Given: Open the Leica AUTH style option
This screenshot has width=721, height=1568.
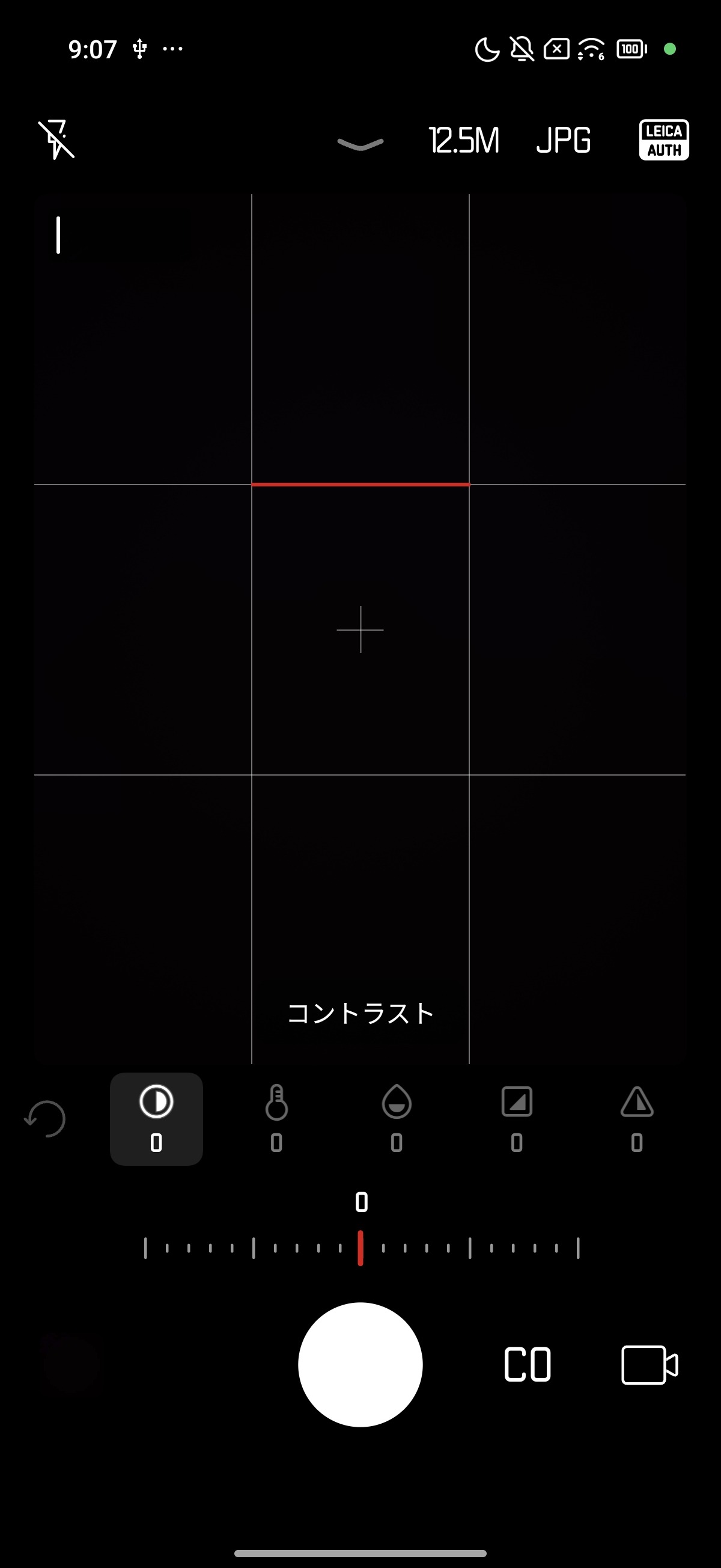Looking at the screenshot, I should click(664, 140).
